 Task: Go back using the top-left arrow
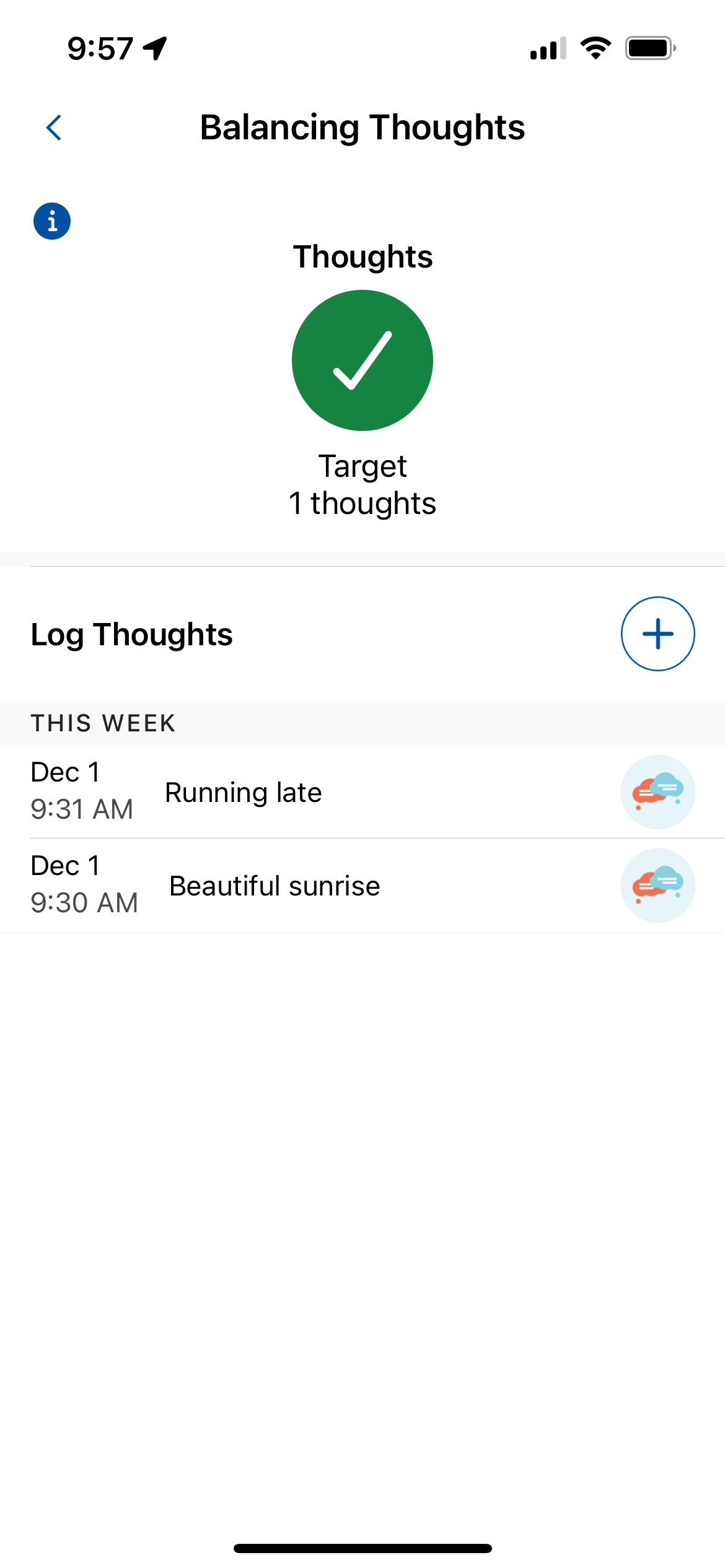[x=54, y=128]
